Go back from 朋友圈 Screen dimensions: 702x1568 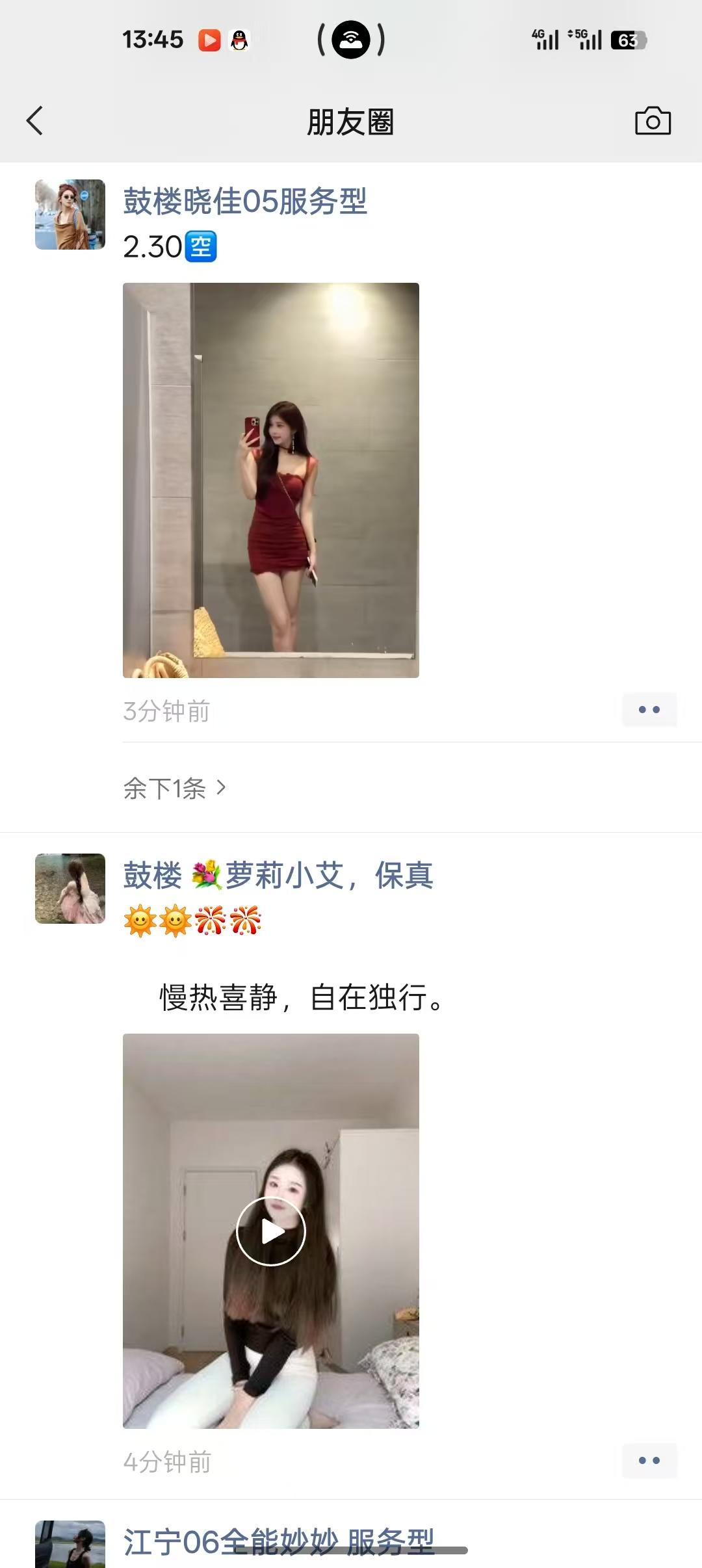pos(35,121)
